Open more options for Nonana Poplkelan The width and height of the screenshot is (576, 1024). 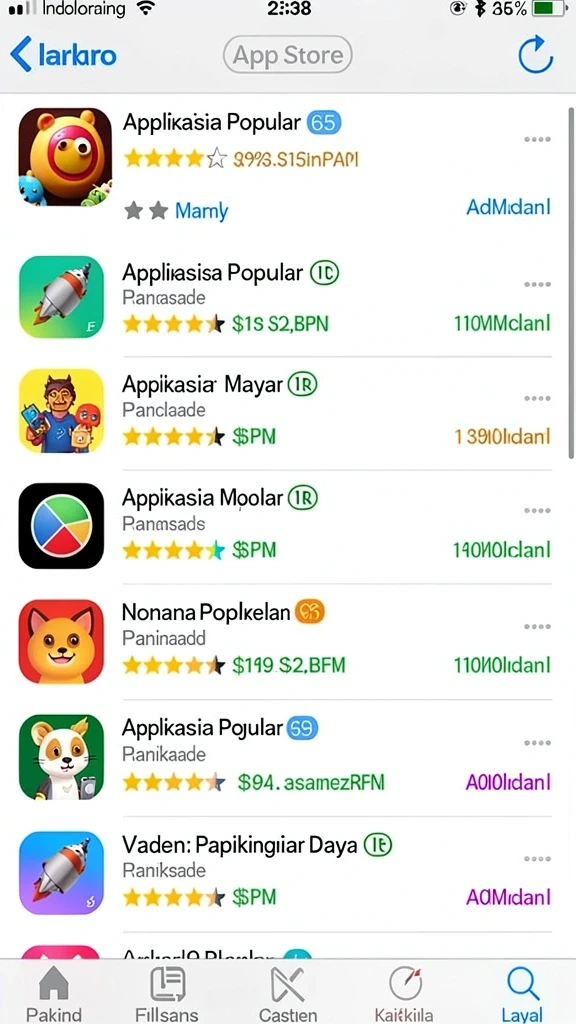(x=537, y=626)
